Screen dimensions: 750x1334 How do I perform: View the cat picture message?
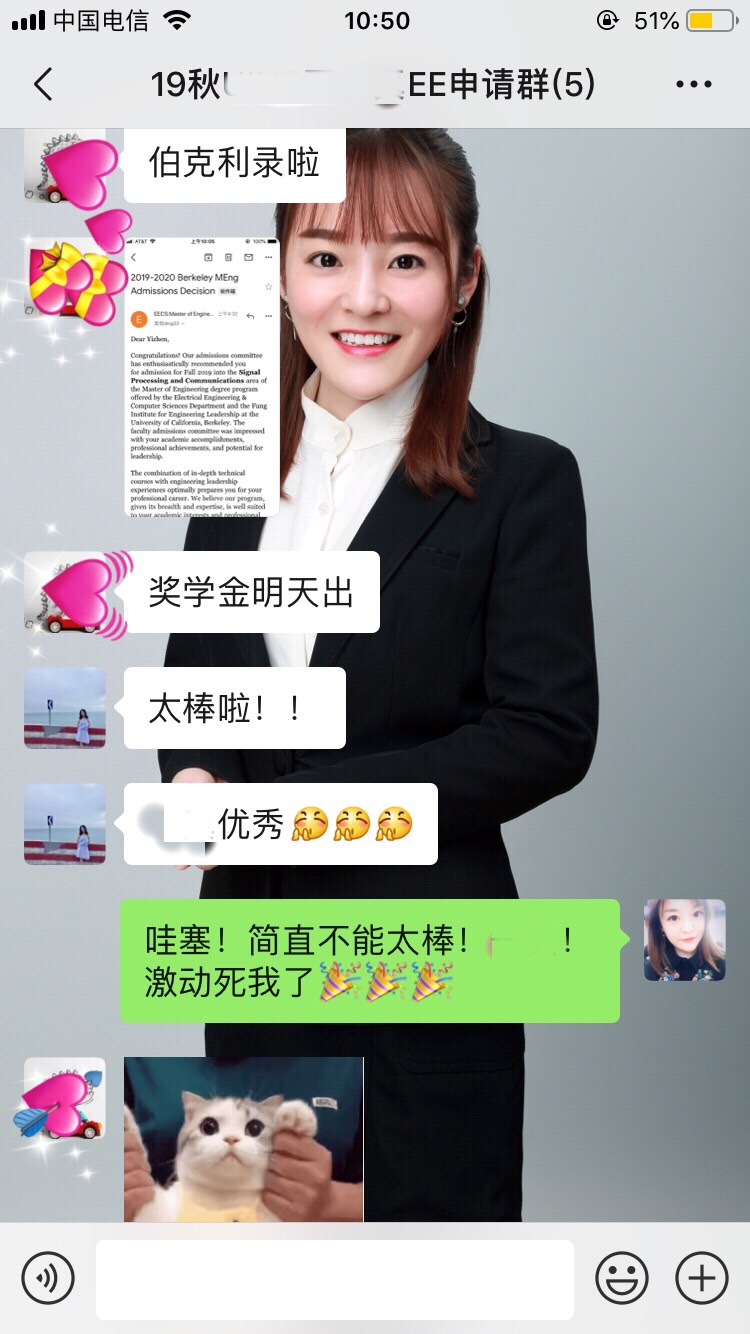(243, 1139)
